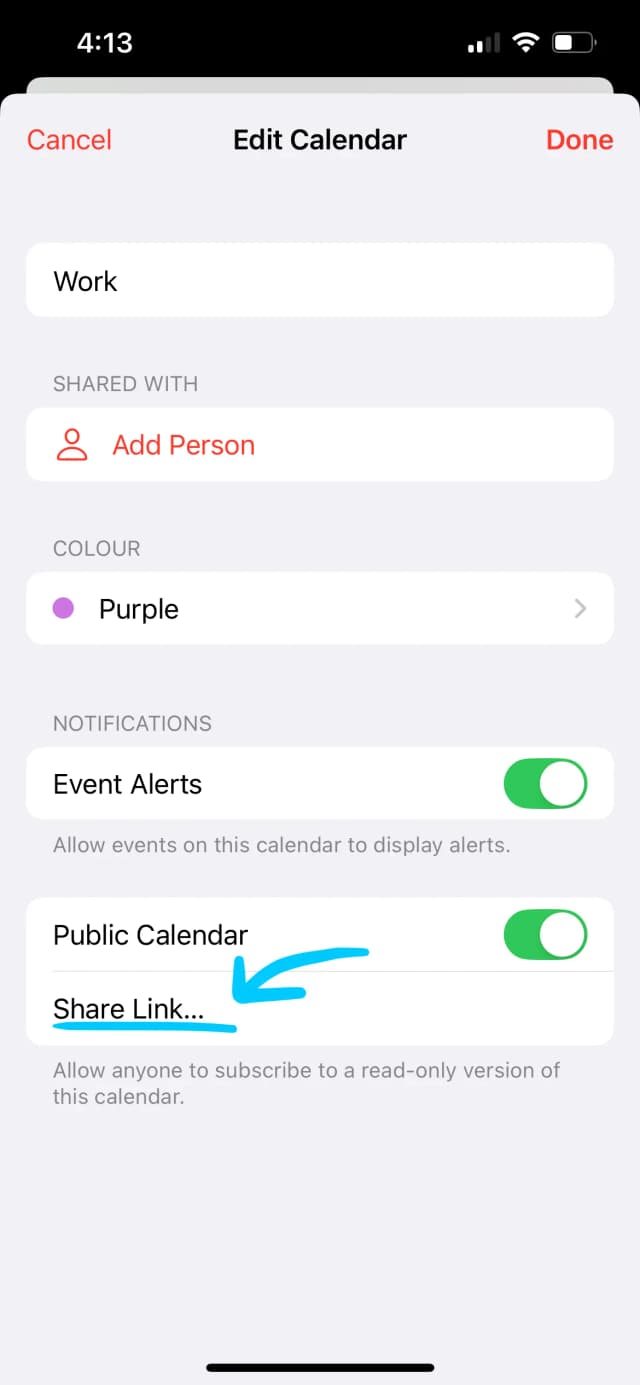Edit the Work calendar name field
The width and height of the screenshot is (640, 1385).
[x=320, y=281]
